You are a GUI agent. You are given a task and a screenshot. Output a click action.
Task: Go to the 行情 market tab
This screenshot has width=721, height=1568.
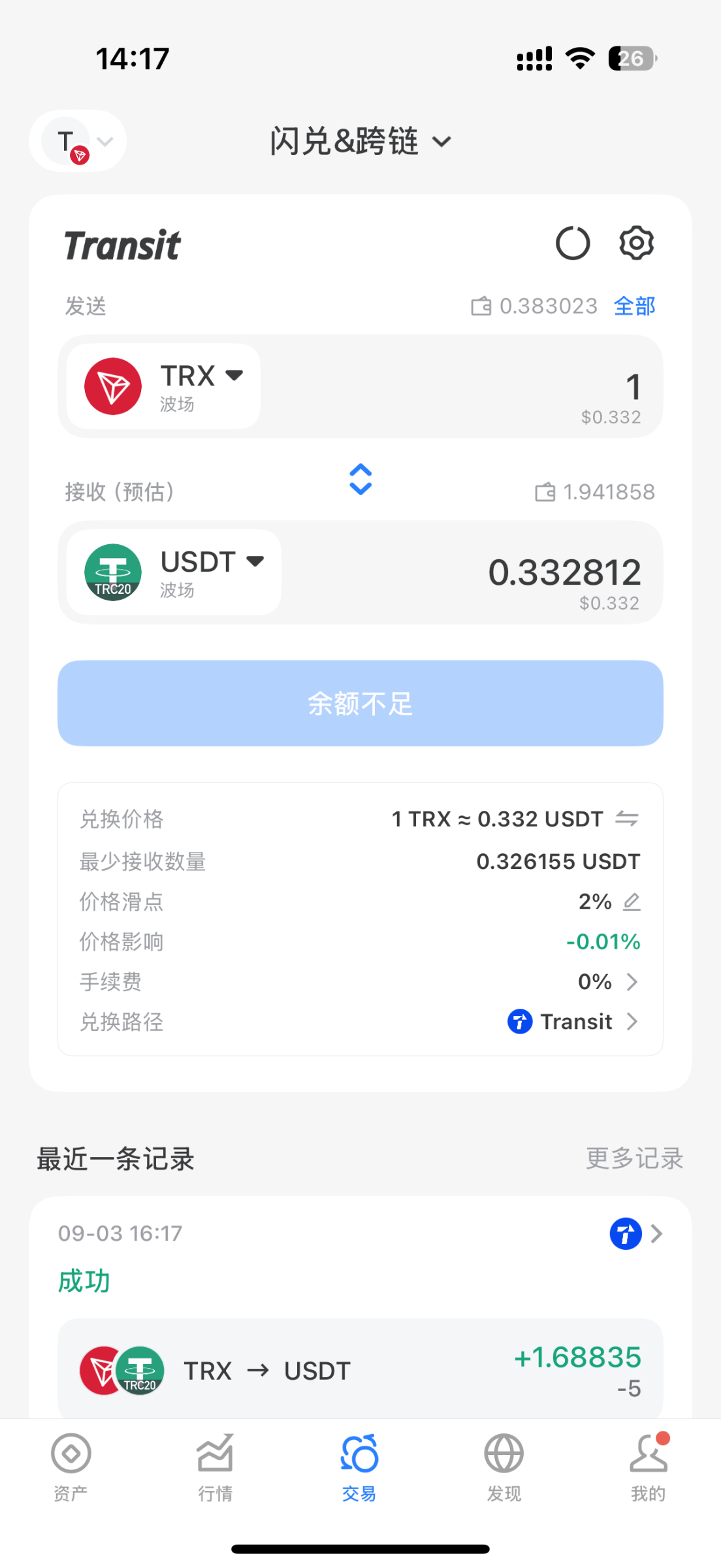[x=215, y=1464]
